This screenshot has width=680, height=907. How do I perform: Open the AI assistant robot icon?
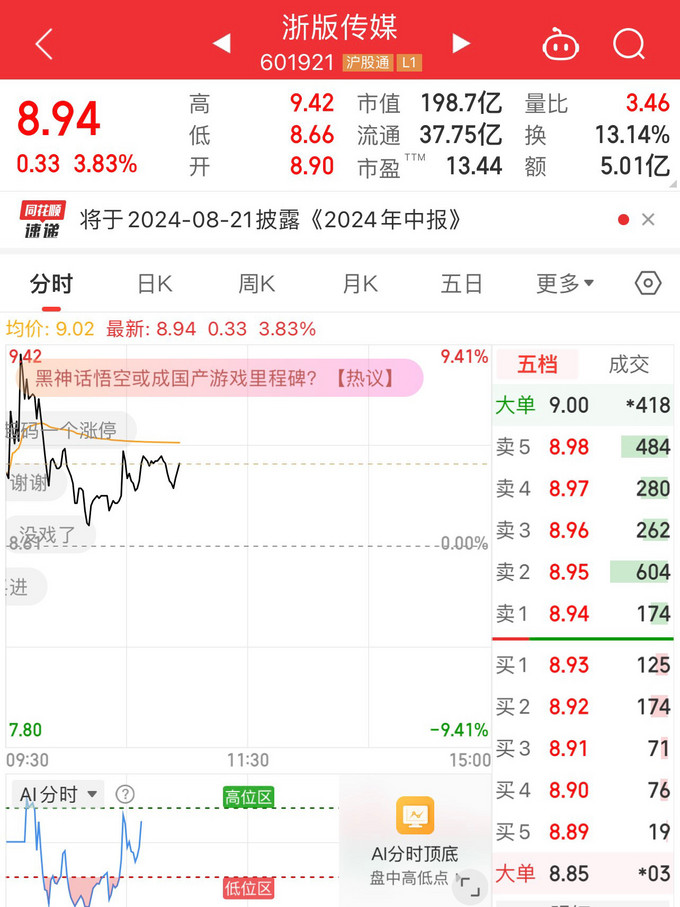[x=561, y=43]
